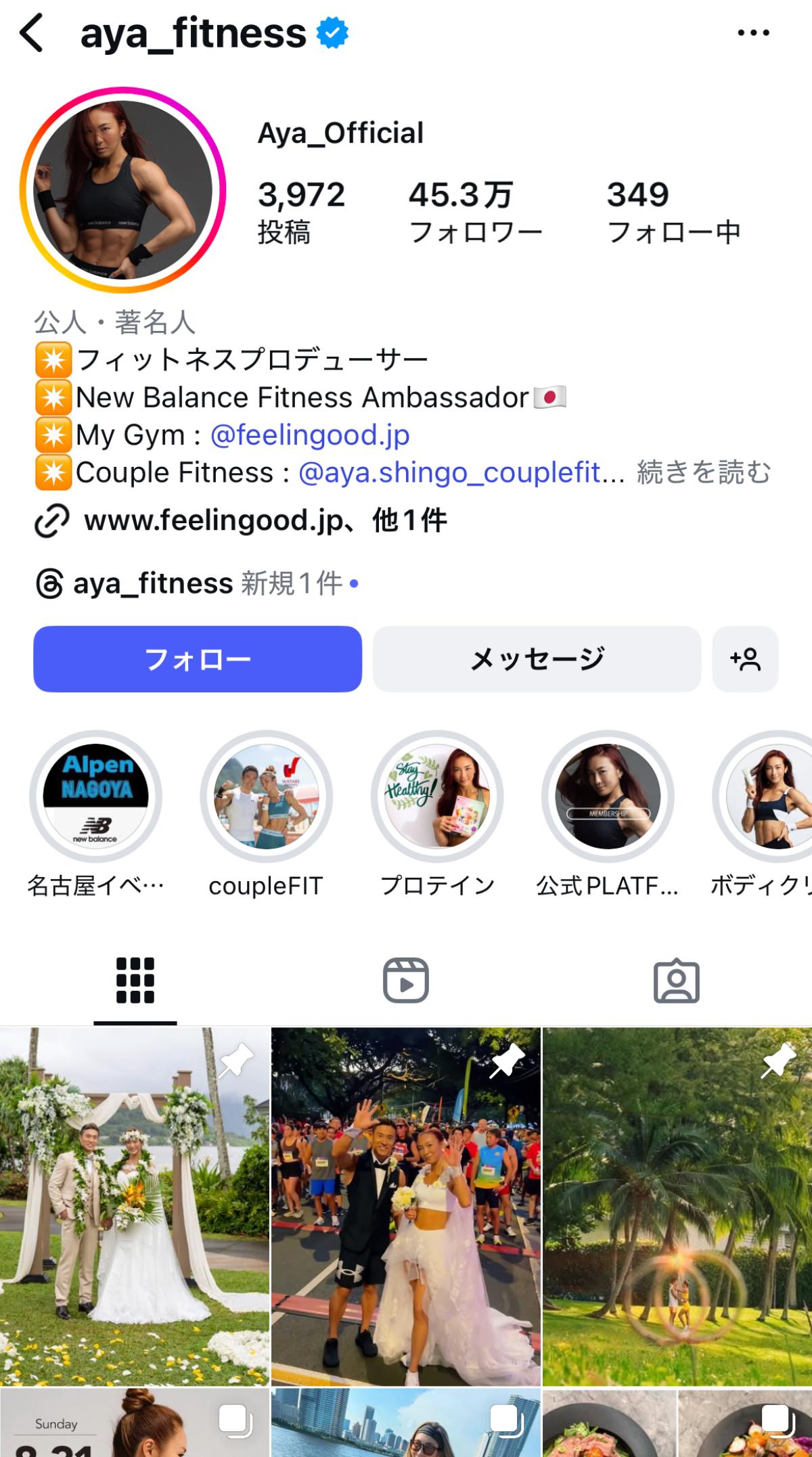Open the 45.3万 followers list
The height and width of the screenshot is (1457, 812).
pyautogui.click(x=475, y=211)
